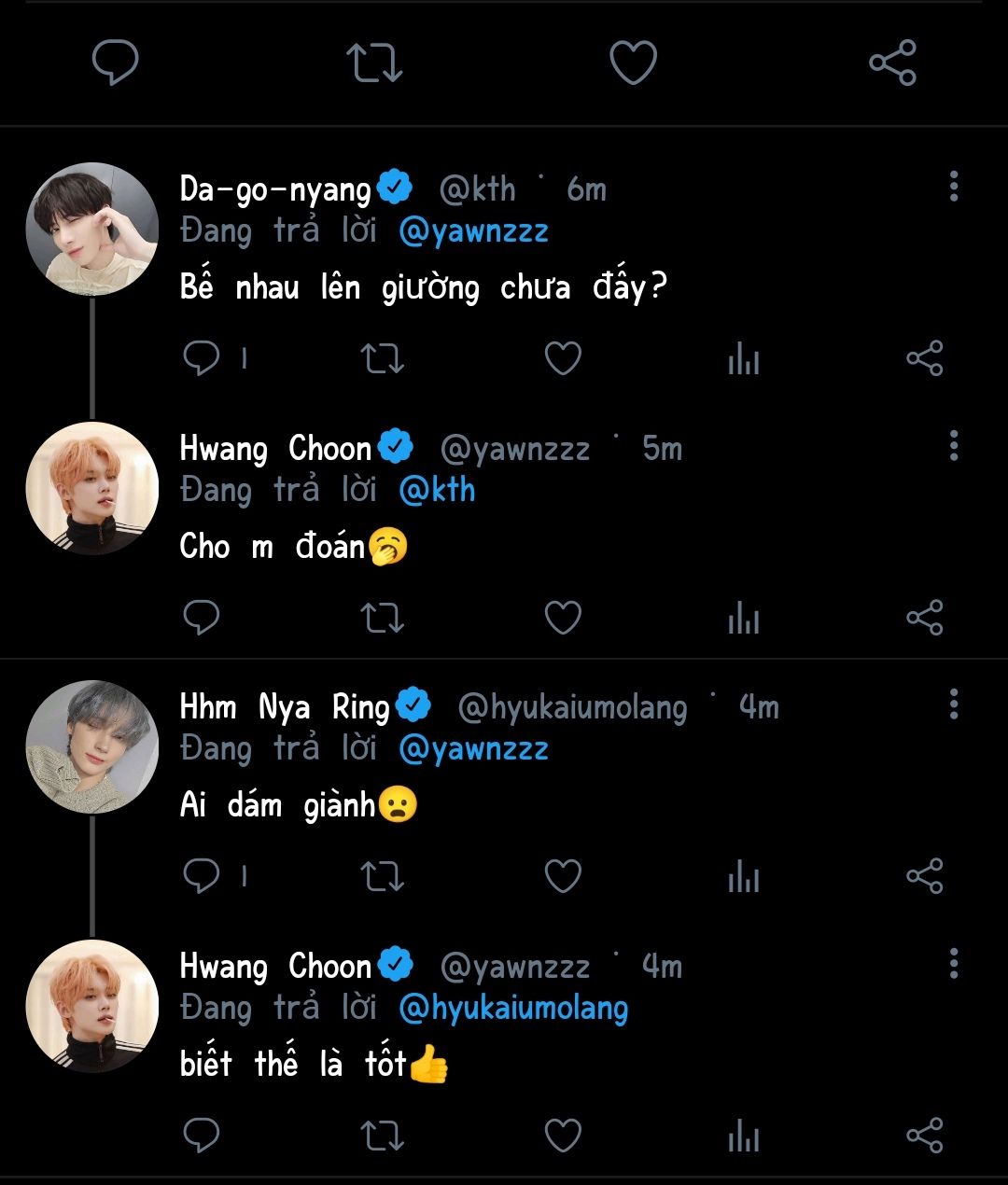1008x1185 pixels.
Task: Reply to Da-go-nyang's tweet
Action: [x=202, y=358]
